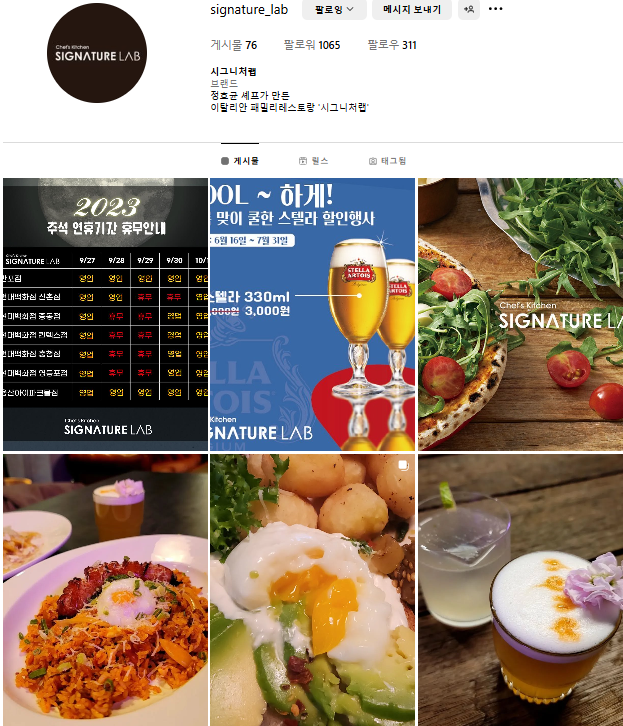Tap the 메시지 보내기 message button
The height and width of the screenshot is (726, 623).
pos(412,9)
